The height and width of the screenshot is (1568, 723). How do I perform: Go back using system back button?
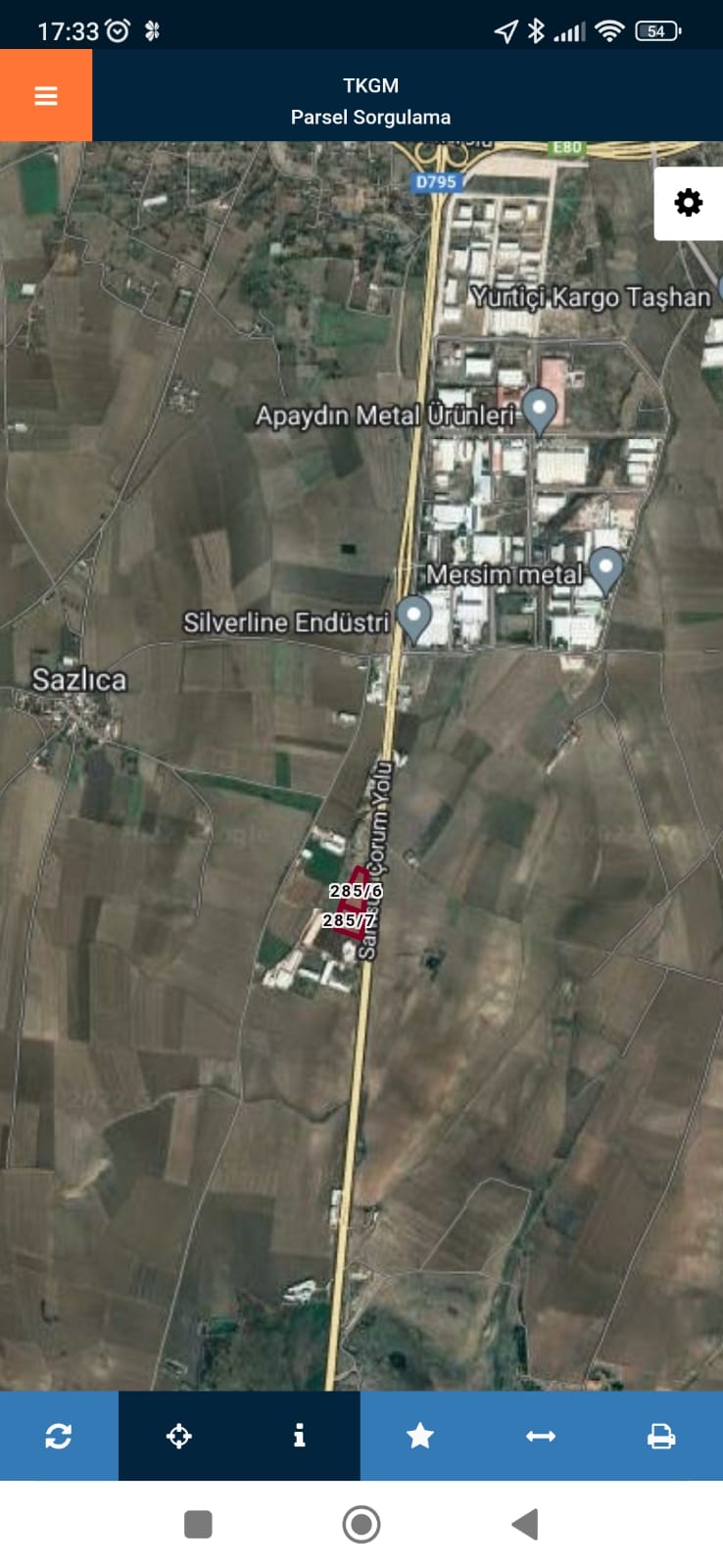tap(525, 1524)
